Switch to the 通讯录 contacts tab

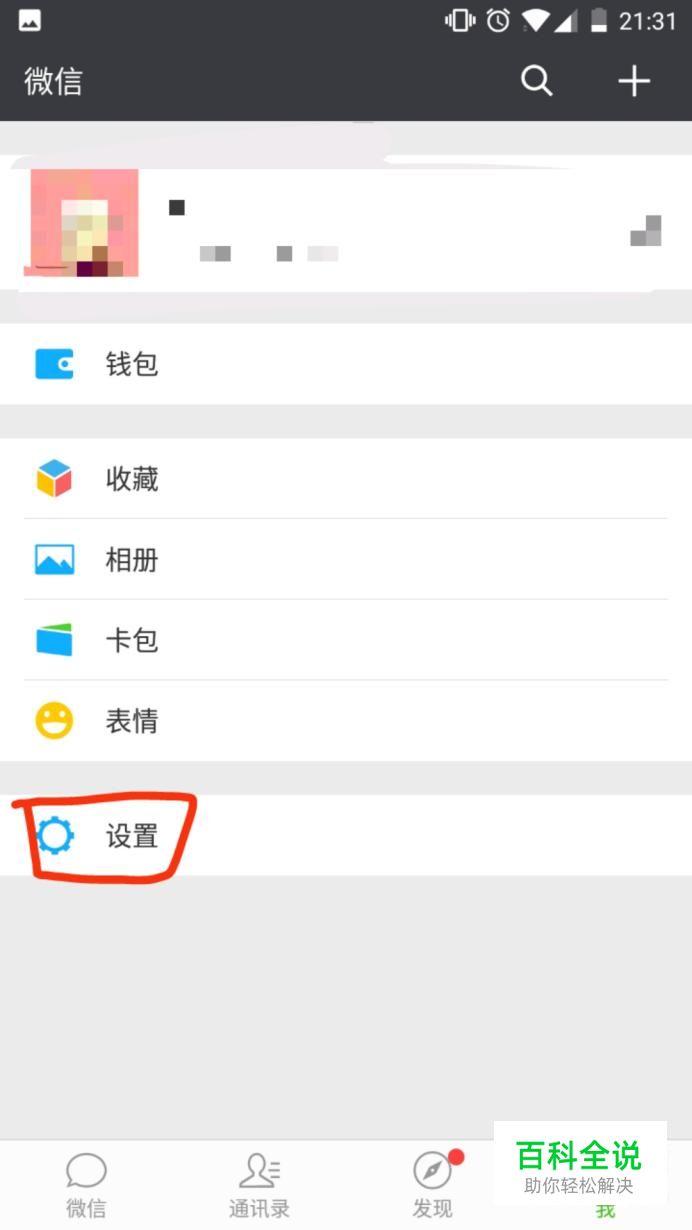(259, 1185)
